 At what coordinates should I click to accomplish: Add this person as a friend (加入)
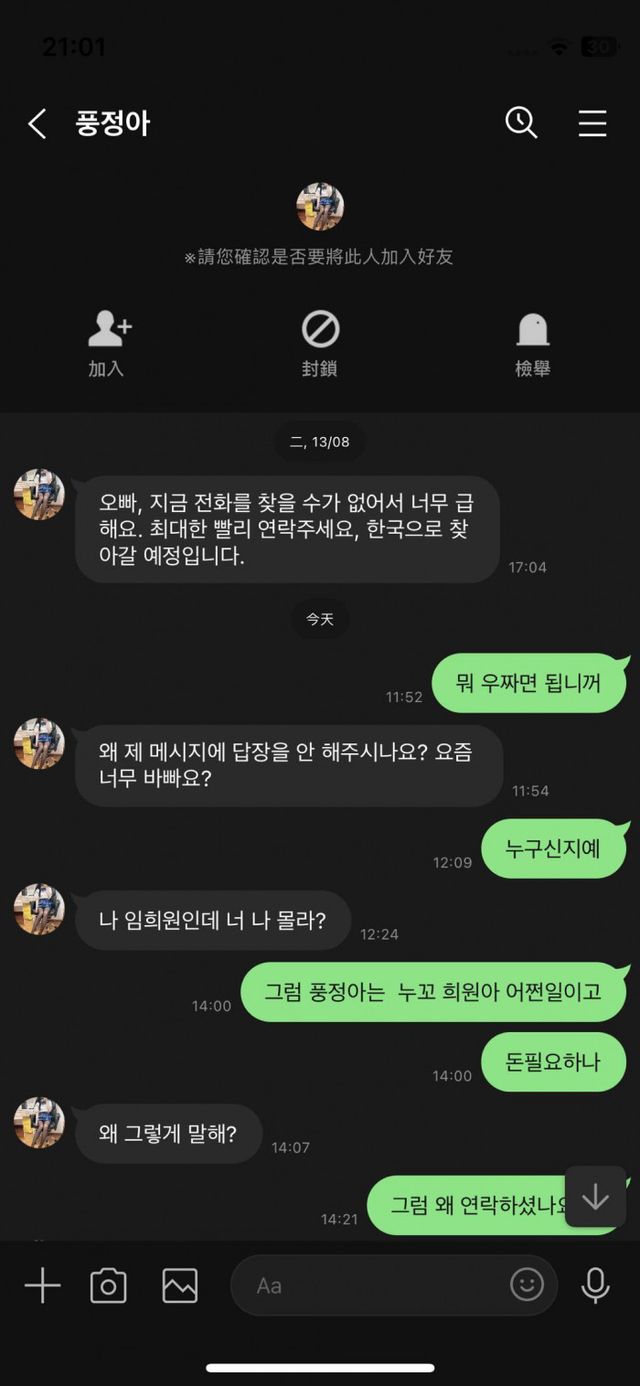108,342
